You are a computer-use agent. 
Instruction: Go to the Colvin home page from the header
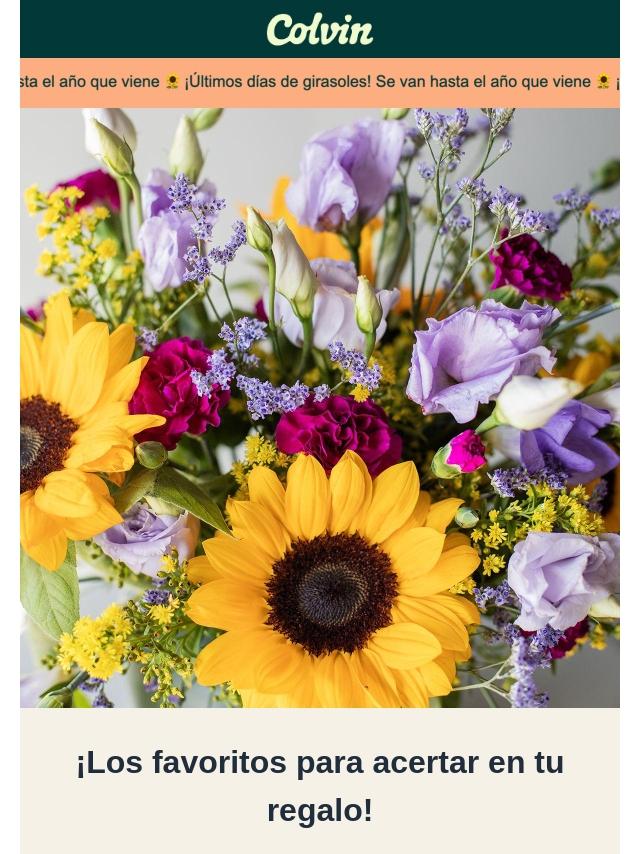319,30
